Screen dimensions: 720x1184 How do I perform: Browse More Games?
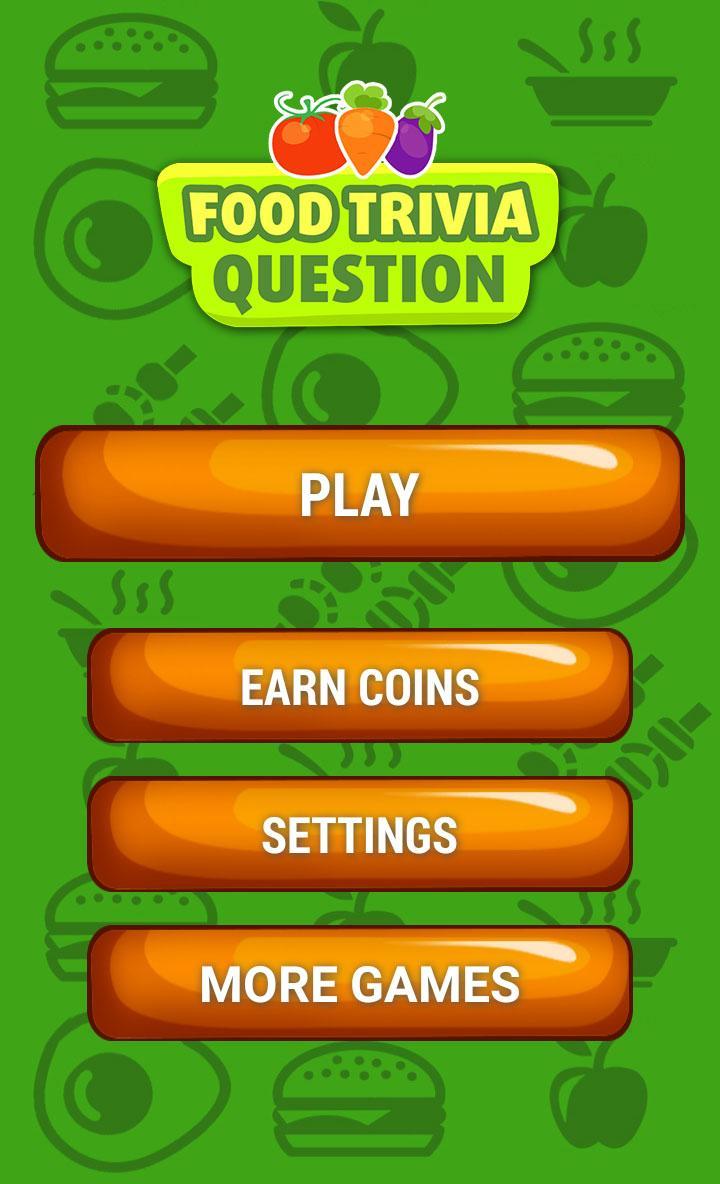point(360,983)
